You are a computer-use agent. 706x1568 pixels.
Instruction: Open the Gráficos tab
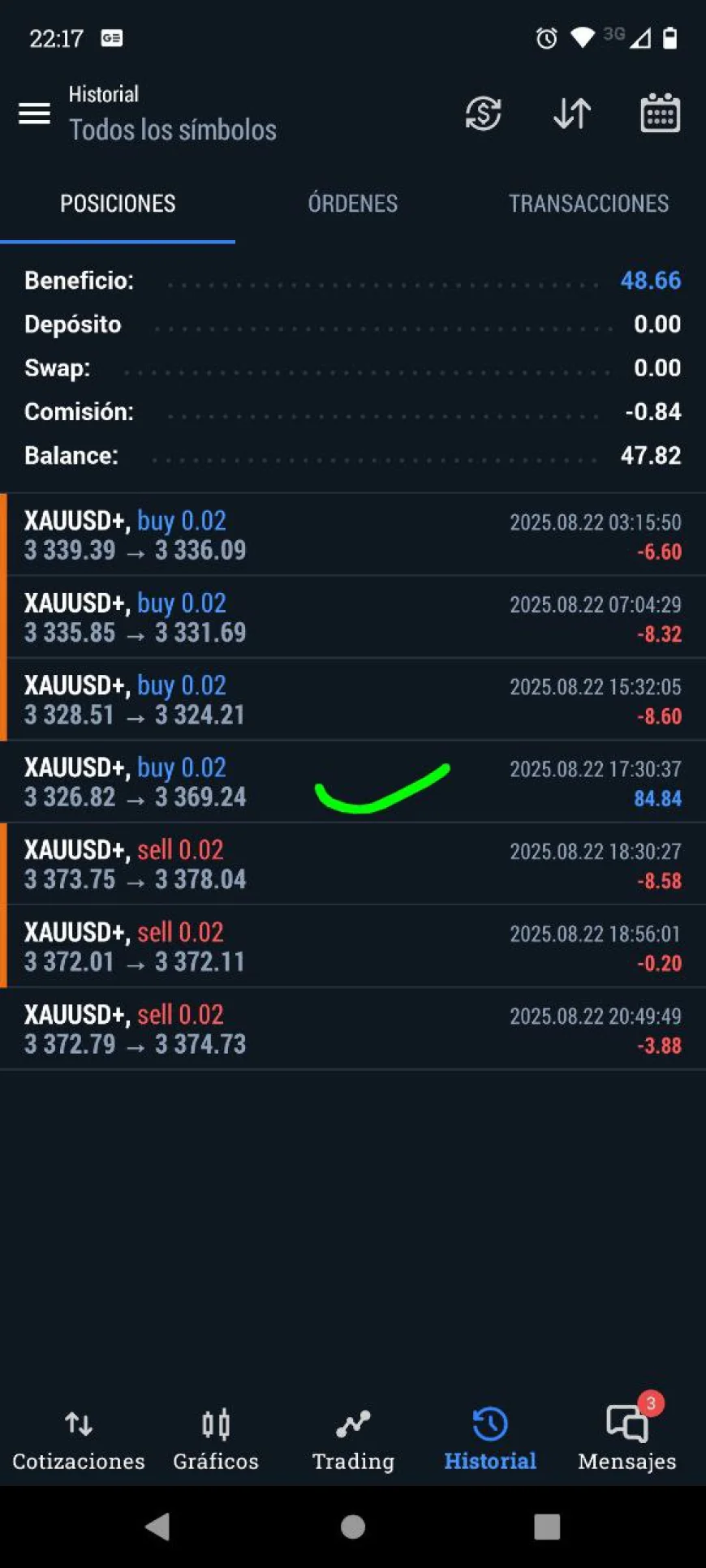pyautogui.click(x=216, y=1439)
